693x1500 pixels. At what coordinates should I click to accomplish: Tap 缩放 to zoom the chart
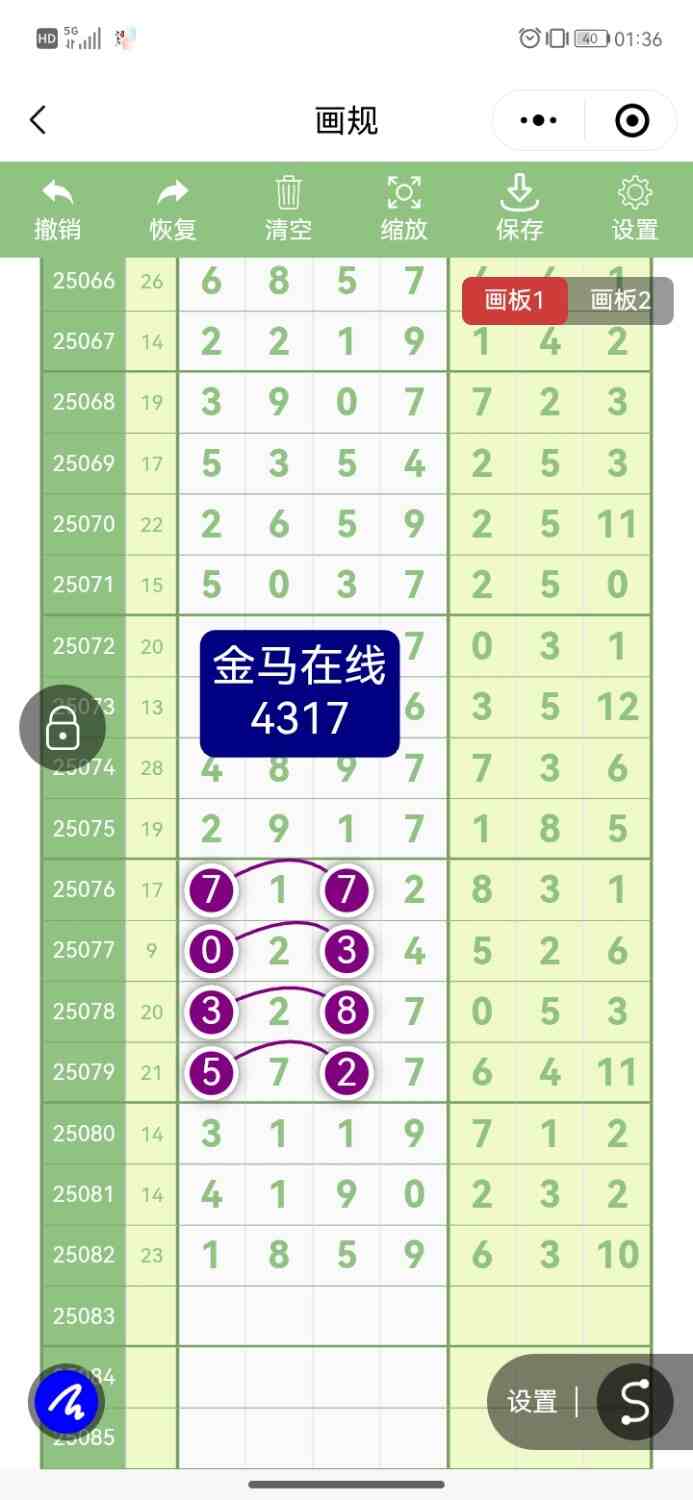404,209
